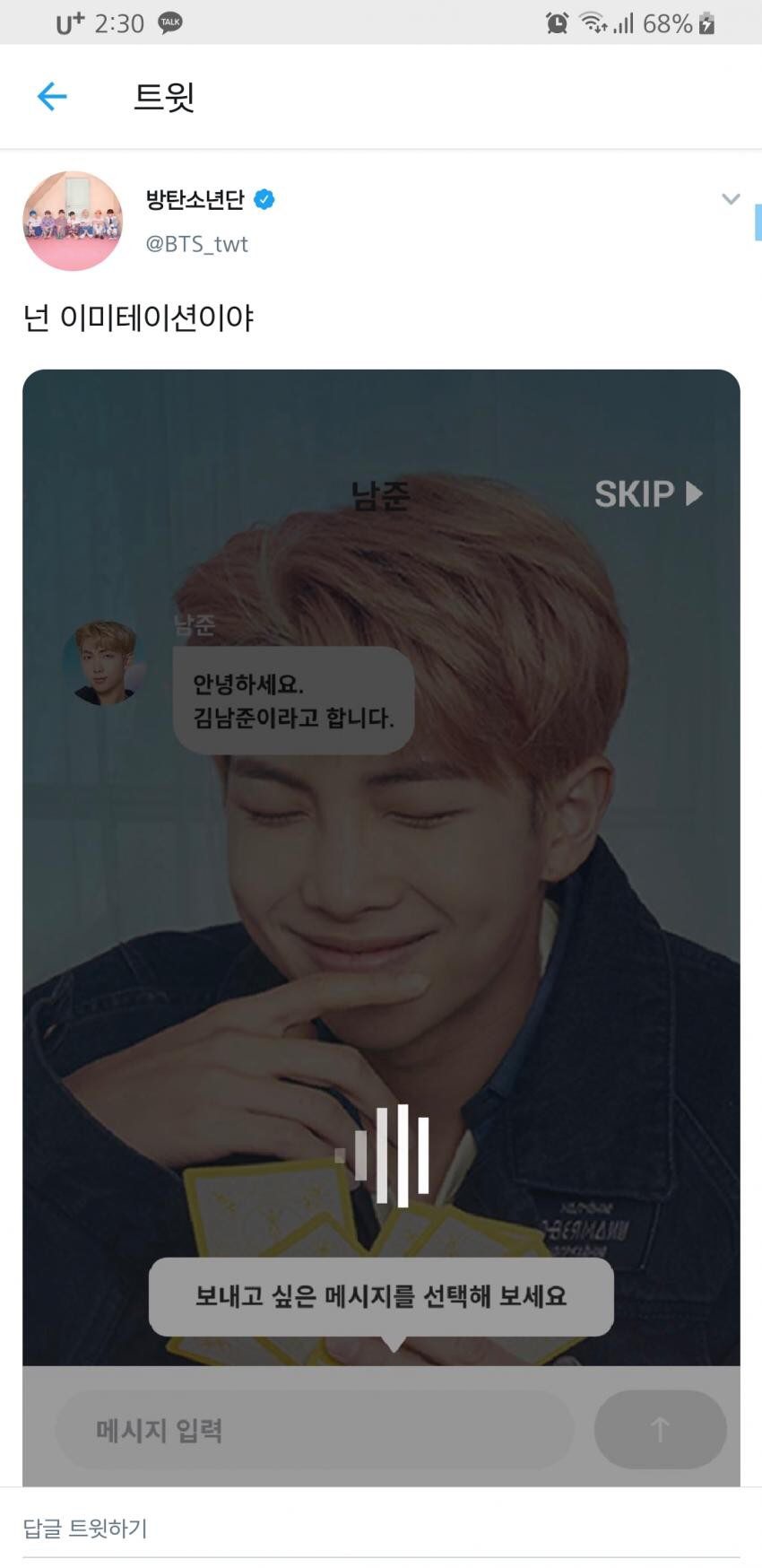Tap 답글 트윗하기 to reply

[x=87, y=1529]
